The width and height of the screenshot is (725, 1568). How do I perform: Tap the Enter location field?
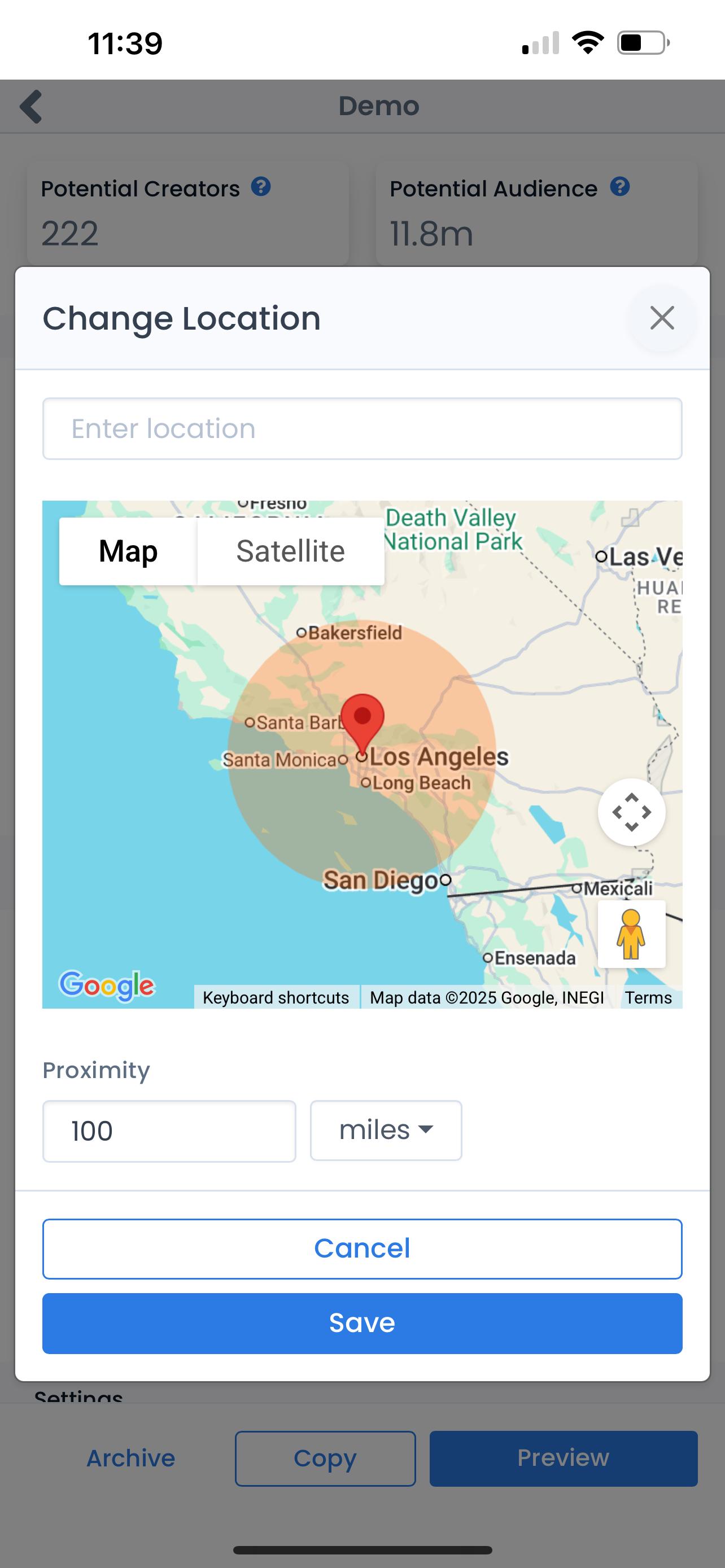tap(362, 428)
